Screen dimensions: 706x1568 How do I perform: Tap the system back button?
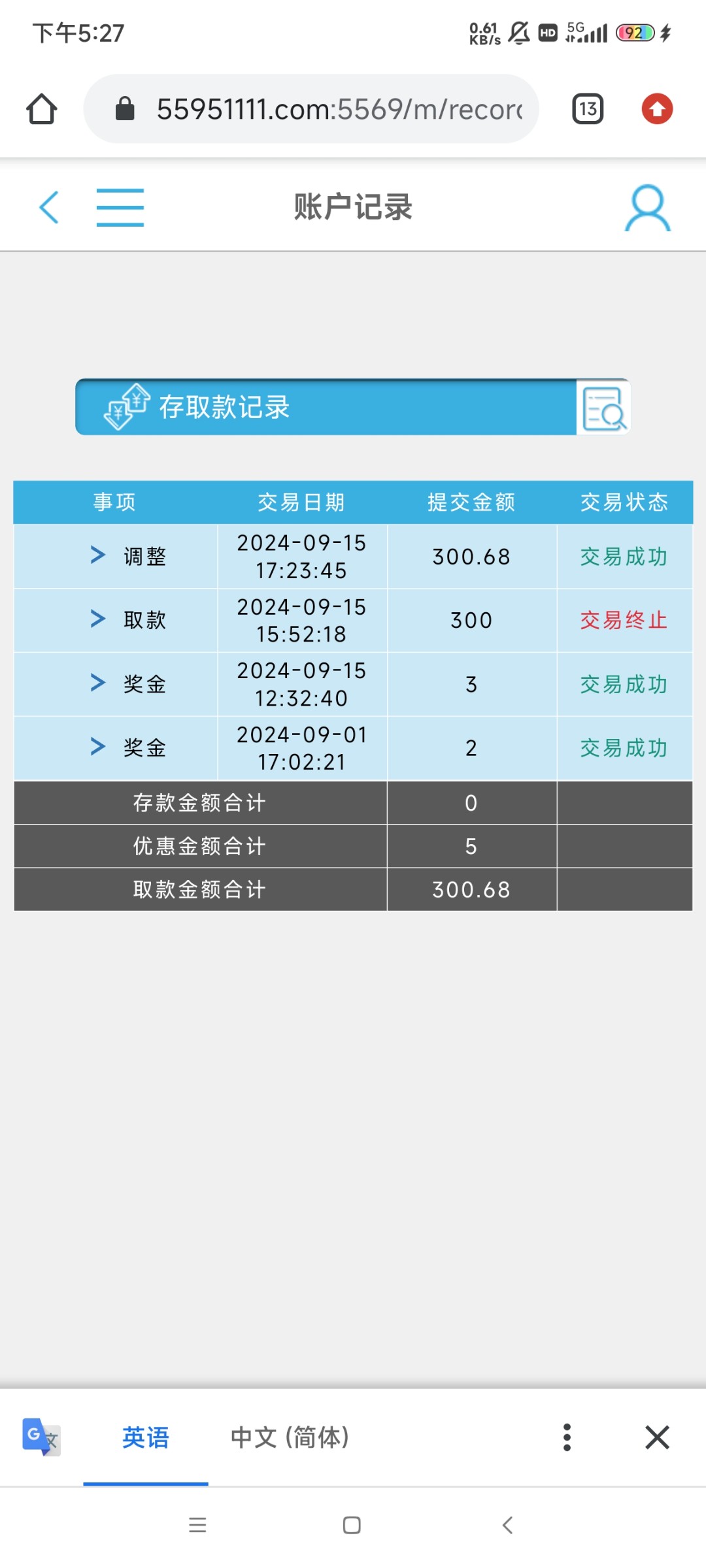click(x=507, y=1526)
